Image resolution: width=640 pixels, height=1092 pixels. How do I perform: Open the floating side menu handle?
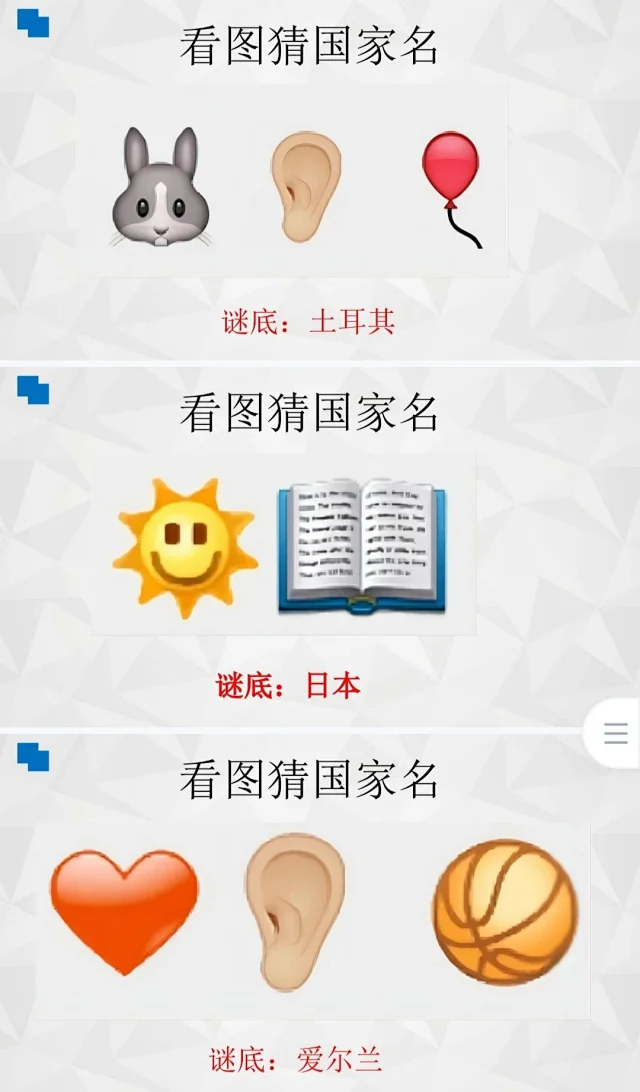point(615,734)
